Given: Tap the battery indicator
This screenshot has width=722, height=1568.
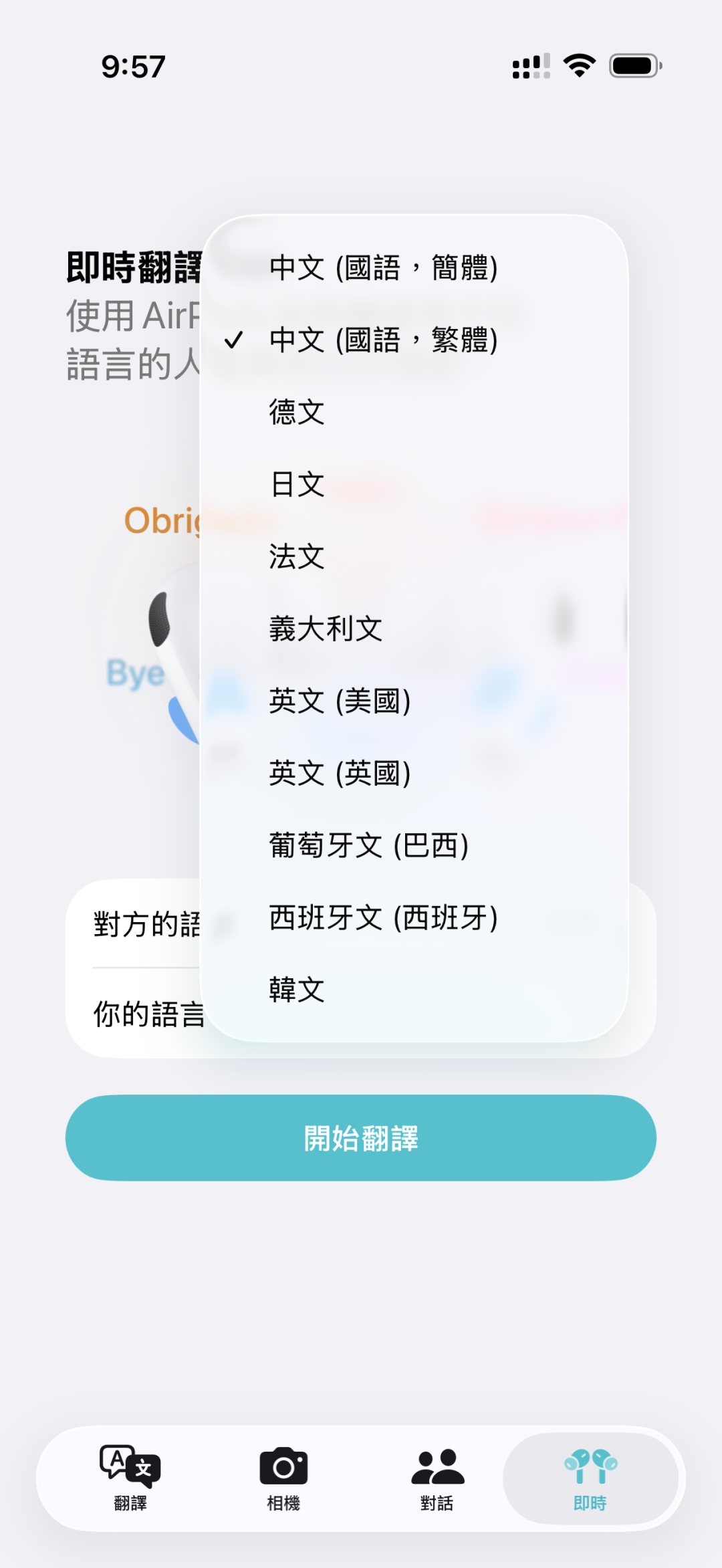Looking at the screenshot, I should (634, 64).
